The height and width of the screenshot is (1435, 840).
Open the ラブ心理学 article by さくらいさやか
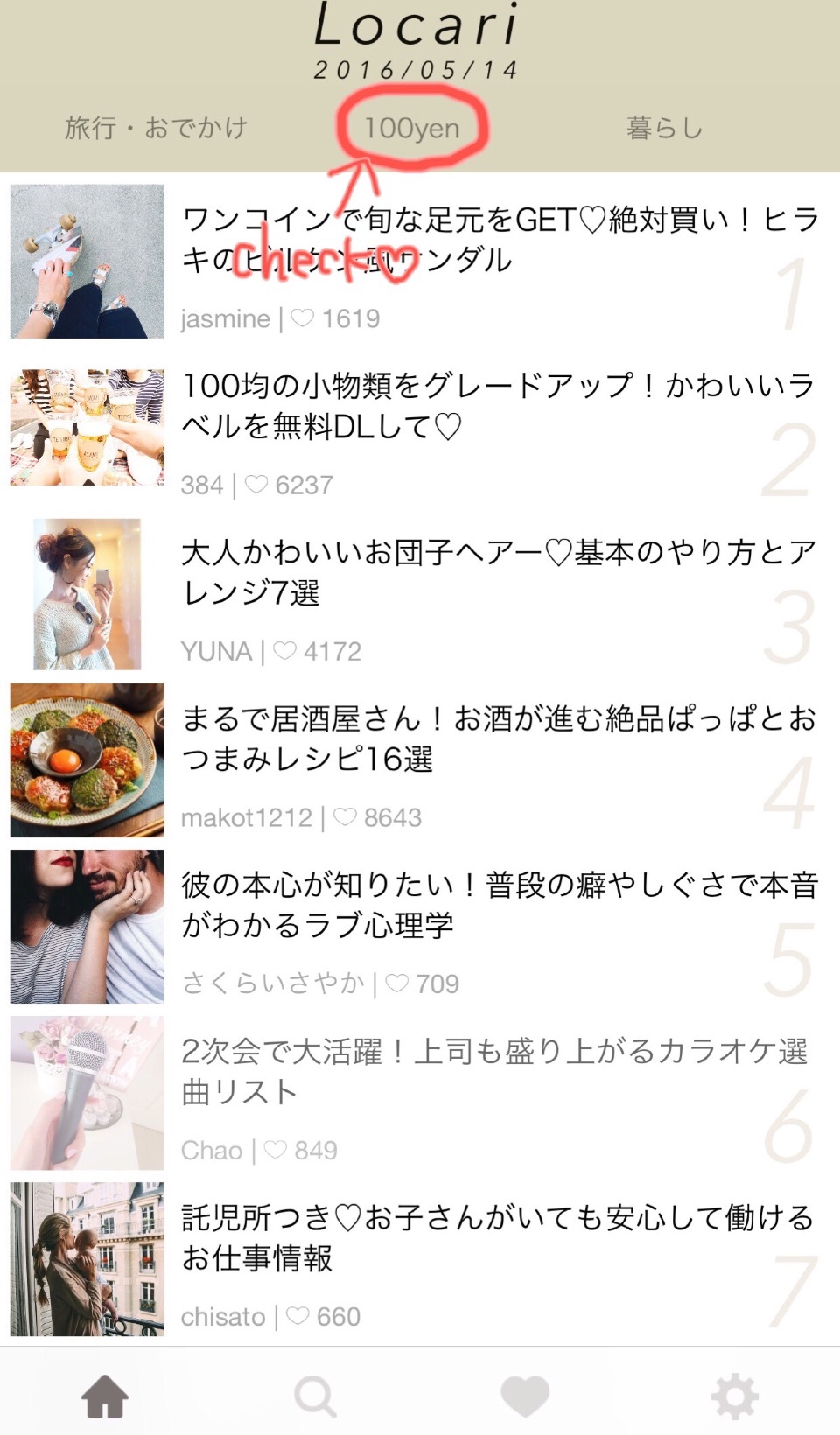[499, 905]
